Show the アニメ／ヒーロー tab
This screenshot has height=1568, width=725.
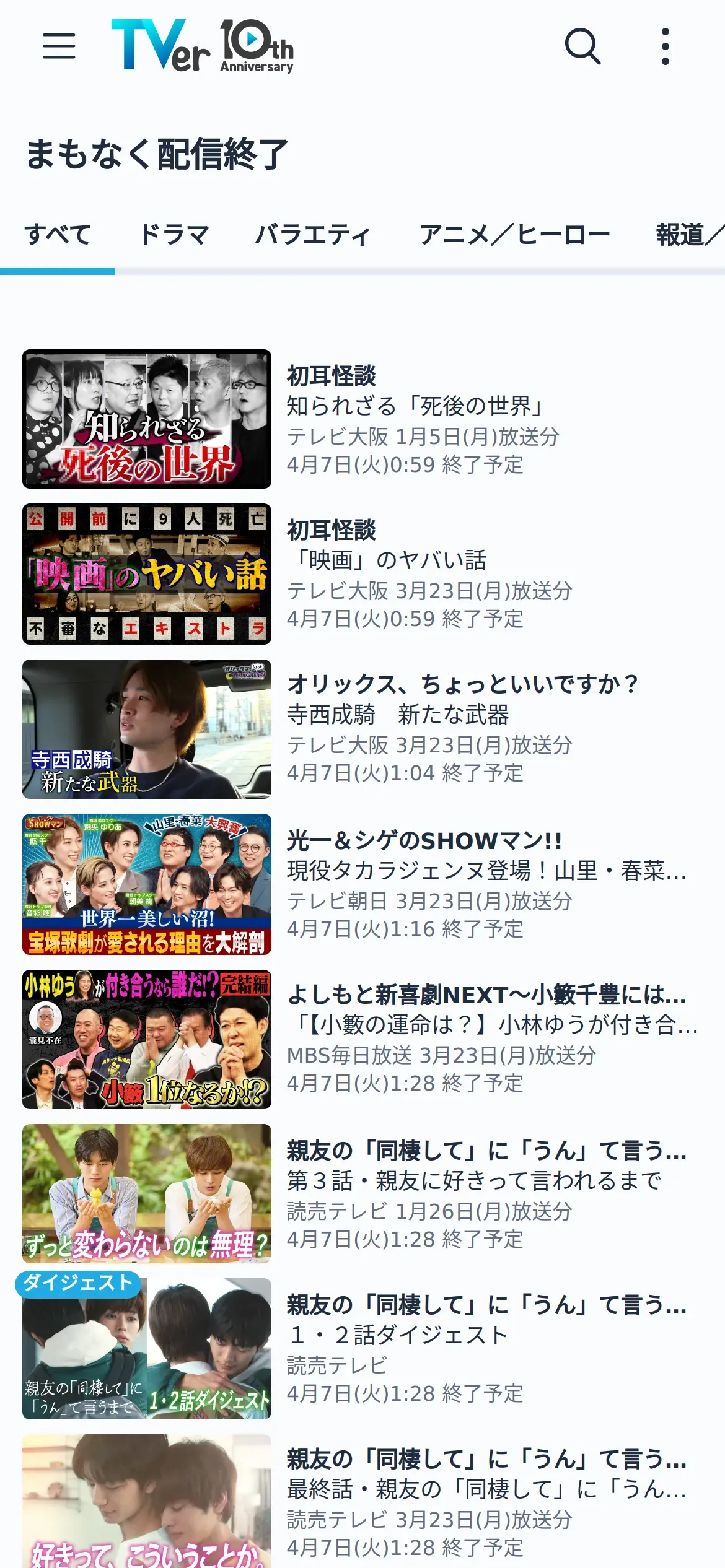click(x=514, y=235)
